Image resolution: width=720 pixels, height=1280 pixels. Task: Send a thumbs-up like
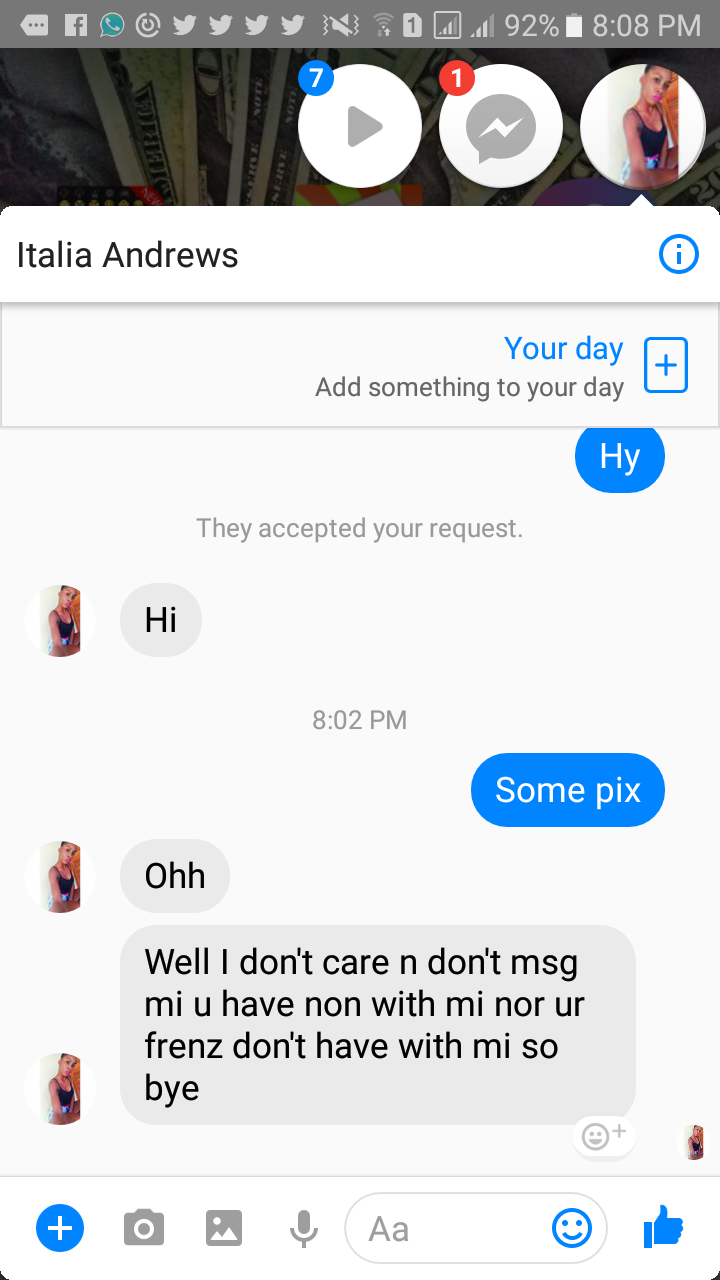[x=663, y=1226]
